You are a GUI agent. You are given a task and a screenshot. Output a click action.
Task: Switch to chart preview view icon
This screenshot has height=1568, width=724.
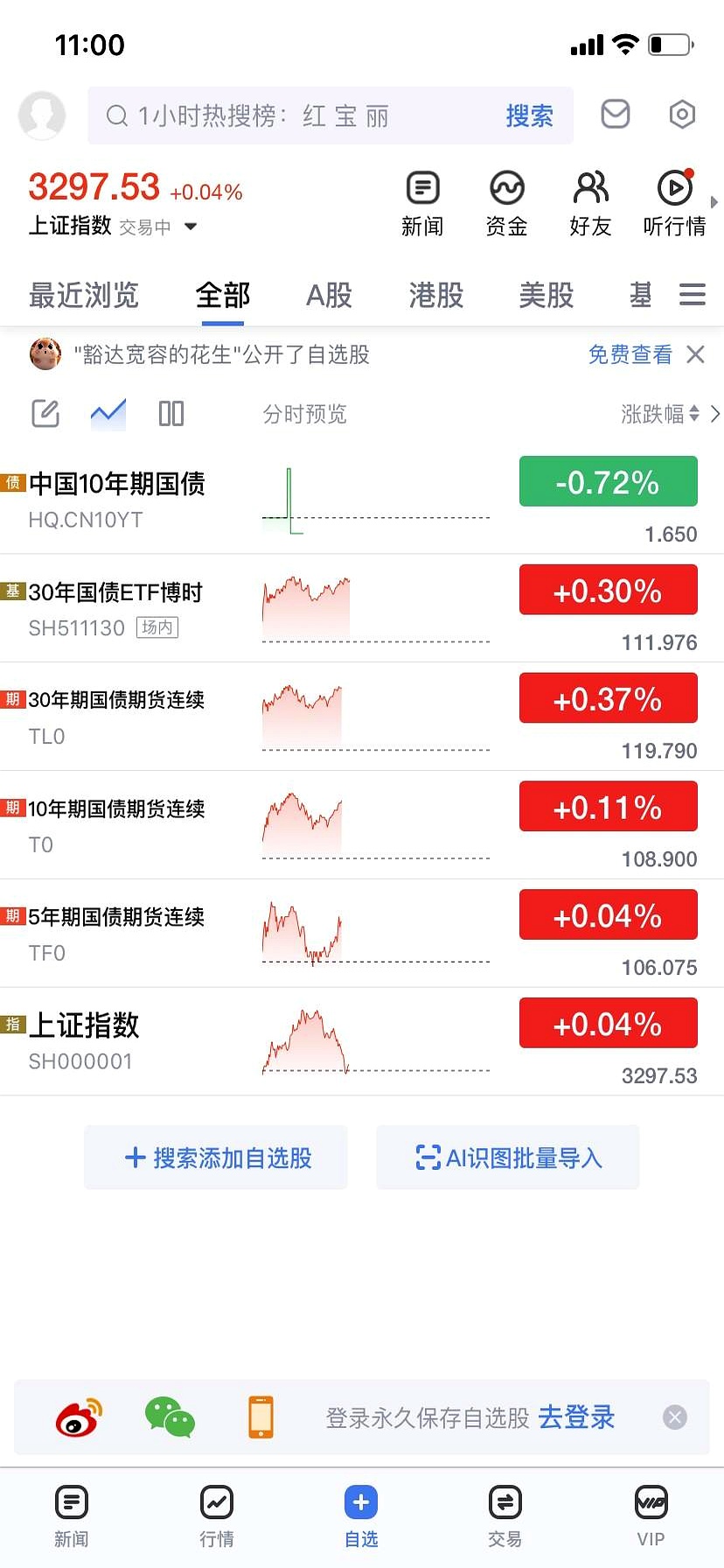pyautogui.click(x=108, y=413)
